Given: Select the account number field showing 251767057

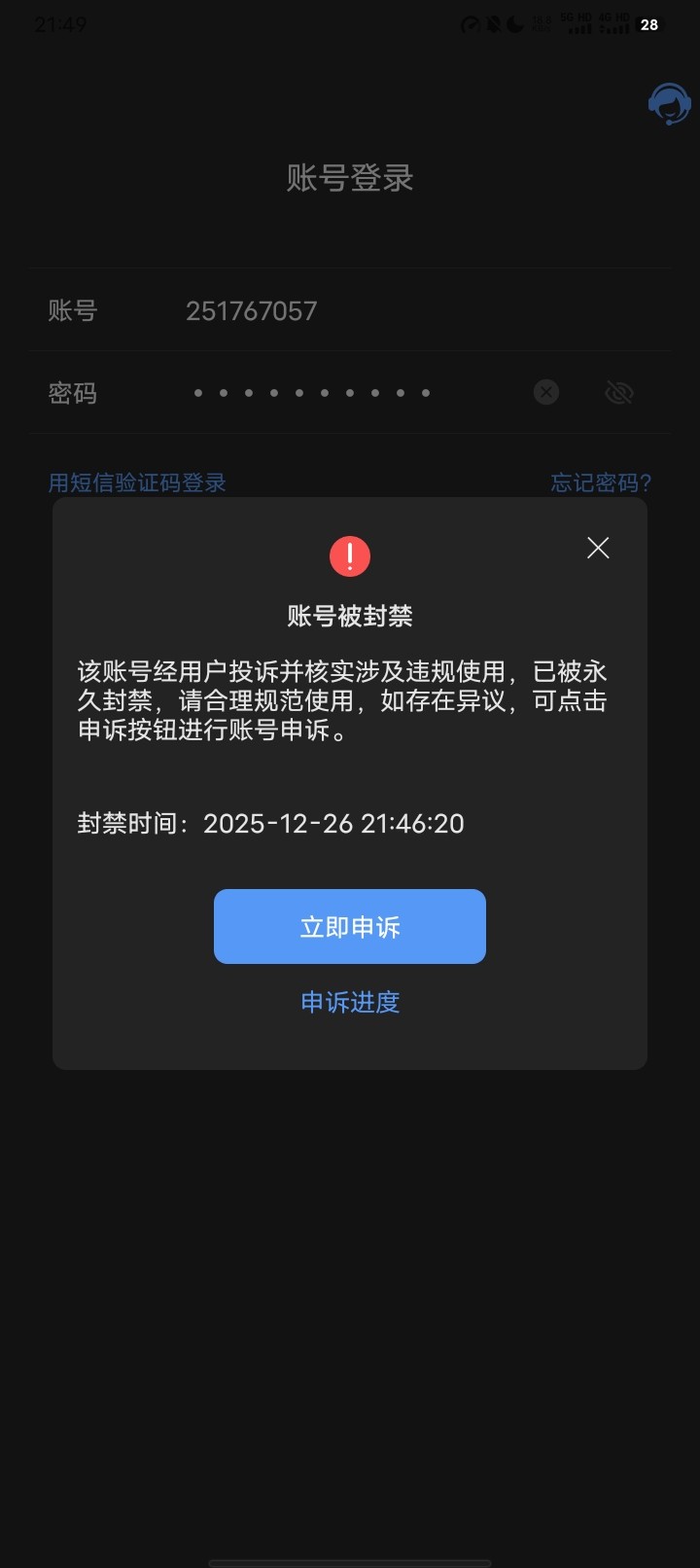Looking at the screenshot, I should (253, 310).
